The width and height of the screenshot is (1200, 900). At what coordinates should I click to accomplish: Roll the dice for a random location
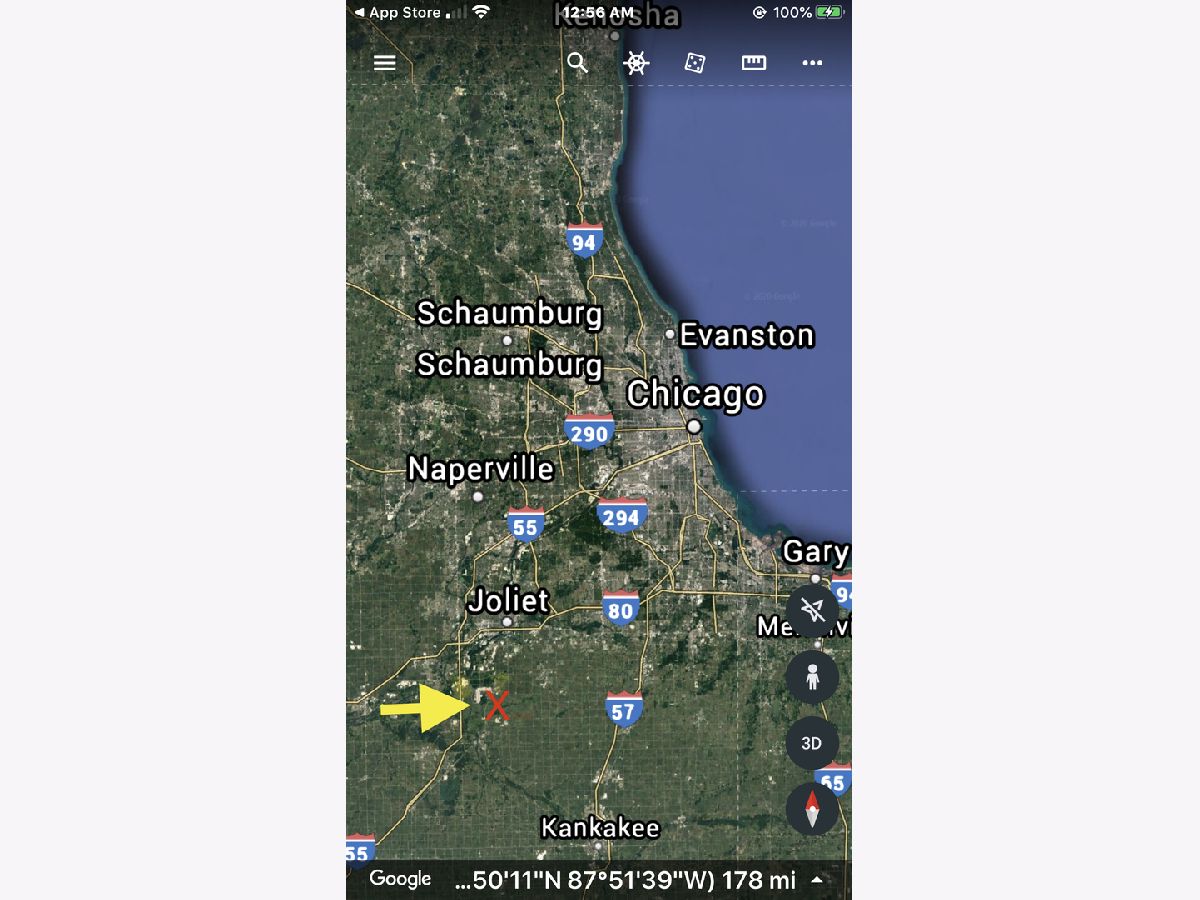tap(694, 63)
